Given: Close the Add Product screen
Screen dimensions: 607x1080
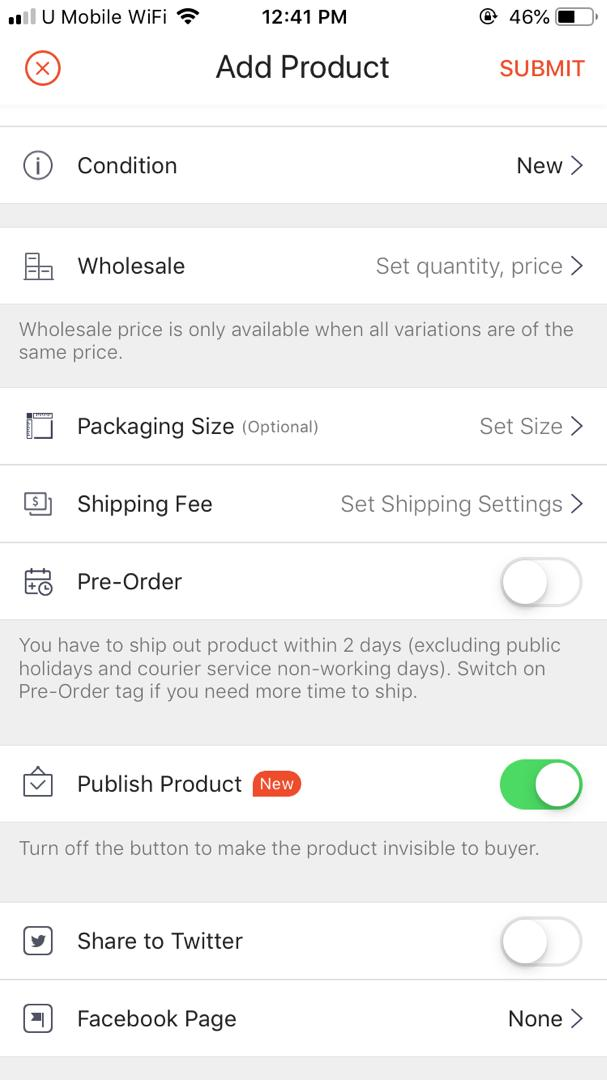Looking at the screenshot, I should (42, 68).
